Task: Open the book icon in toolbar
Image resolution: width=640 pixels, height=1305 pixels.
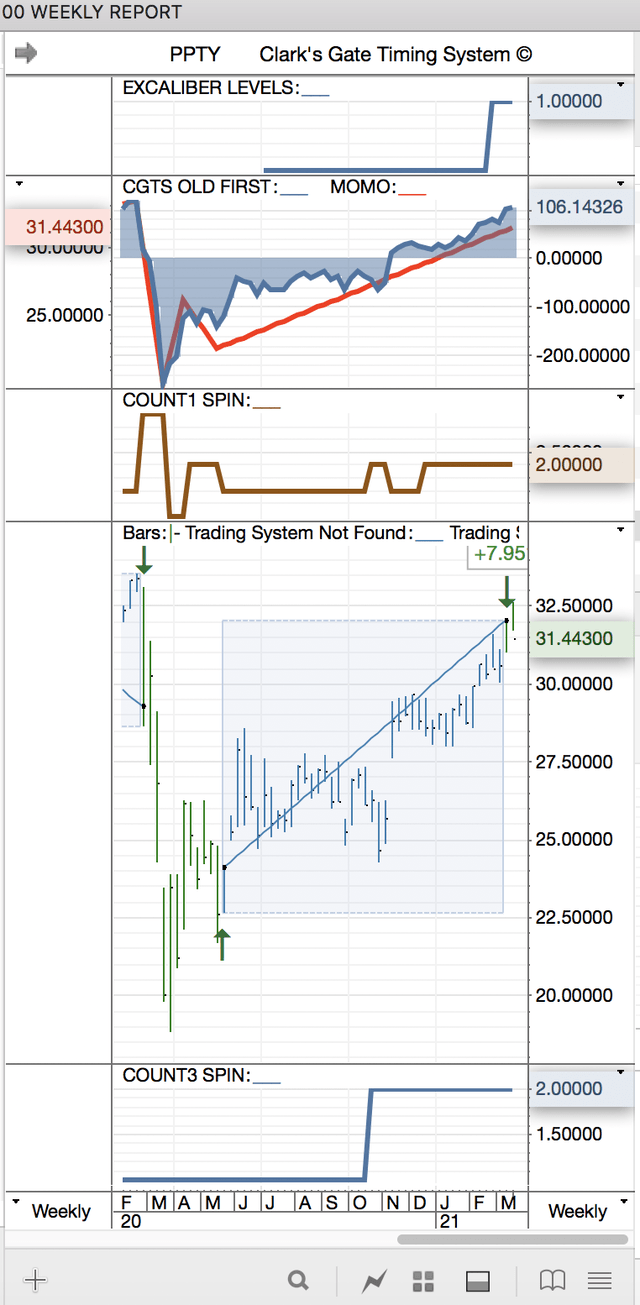Action: [x=553, y=1280]
